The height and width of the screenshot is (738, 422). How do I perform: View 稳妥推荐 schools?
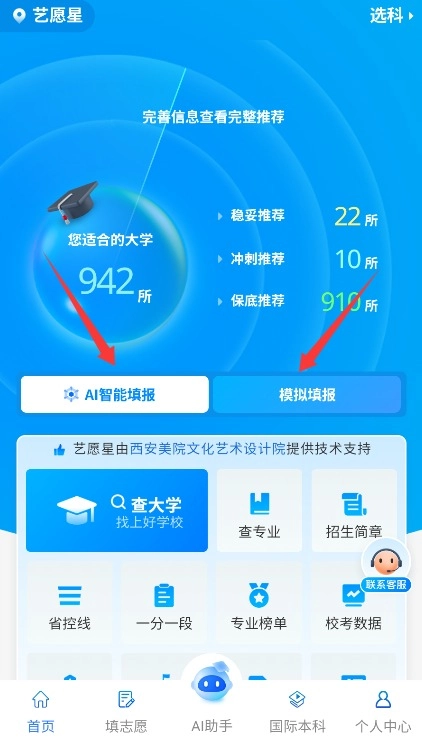tap(298, 216)
